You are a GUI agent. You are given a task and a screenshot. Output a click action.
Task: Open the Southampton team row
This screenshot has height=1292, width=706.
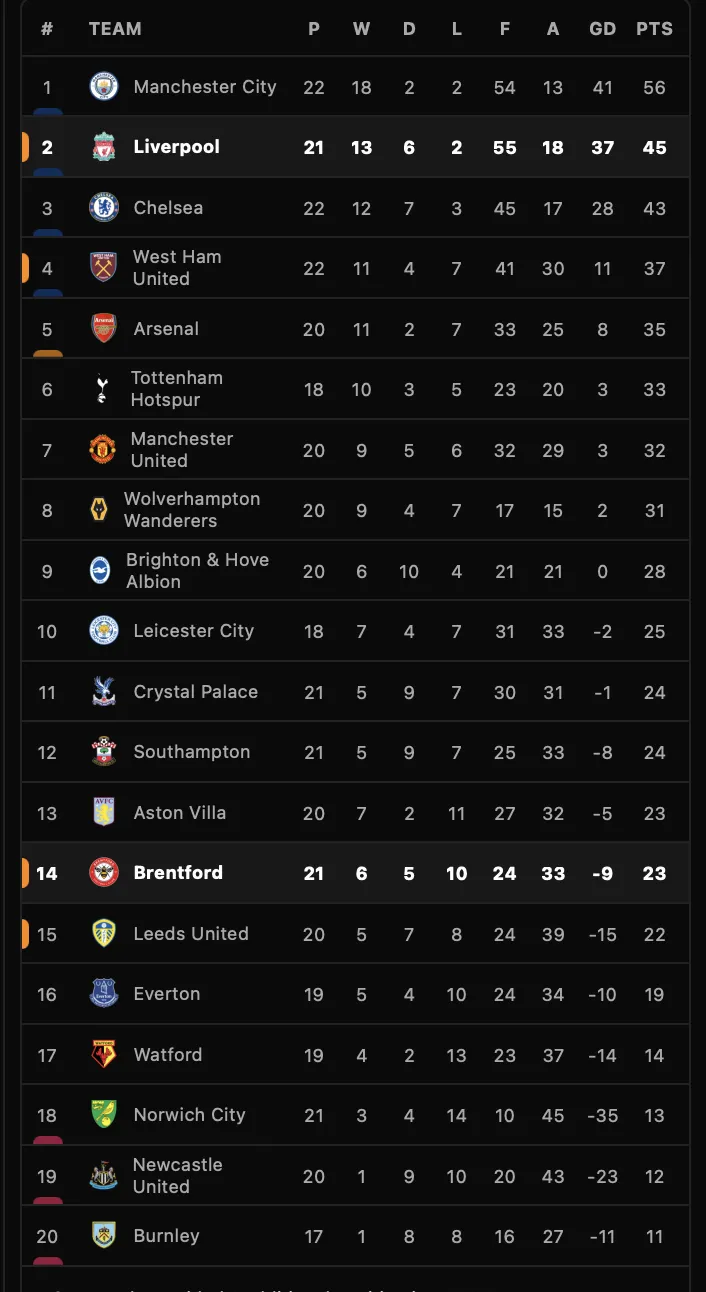tap(191, 752)
